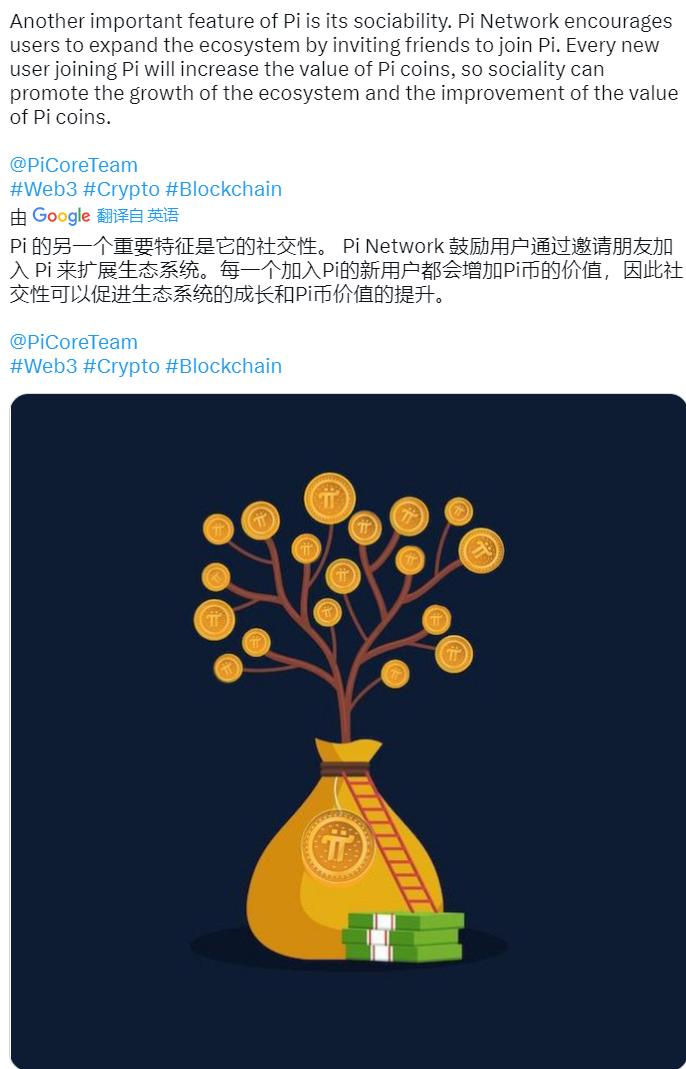Tap the #Blockchain hashtag in the translated text

pos(223,366)
